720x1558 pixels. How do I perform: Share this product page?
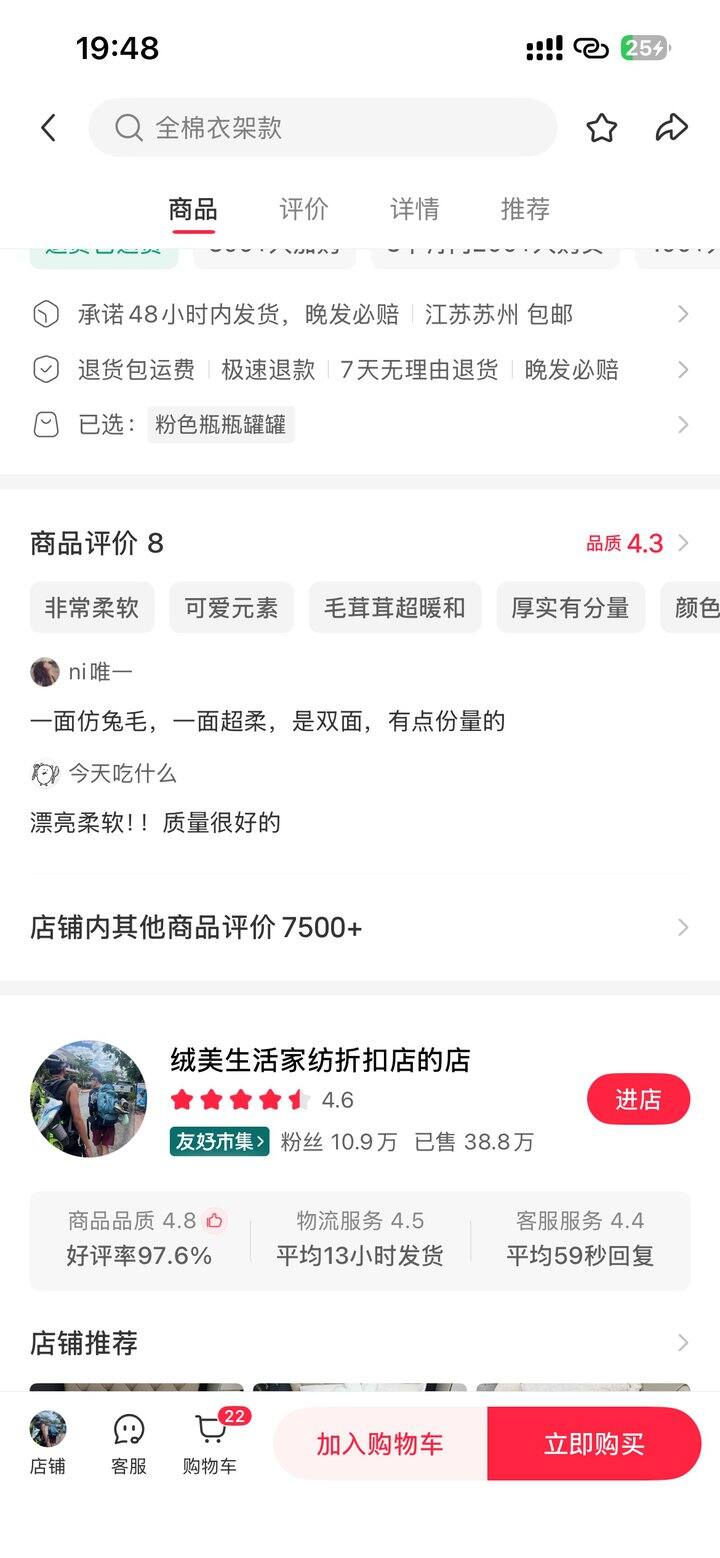672,128
